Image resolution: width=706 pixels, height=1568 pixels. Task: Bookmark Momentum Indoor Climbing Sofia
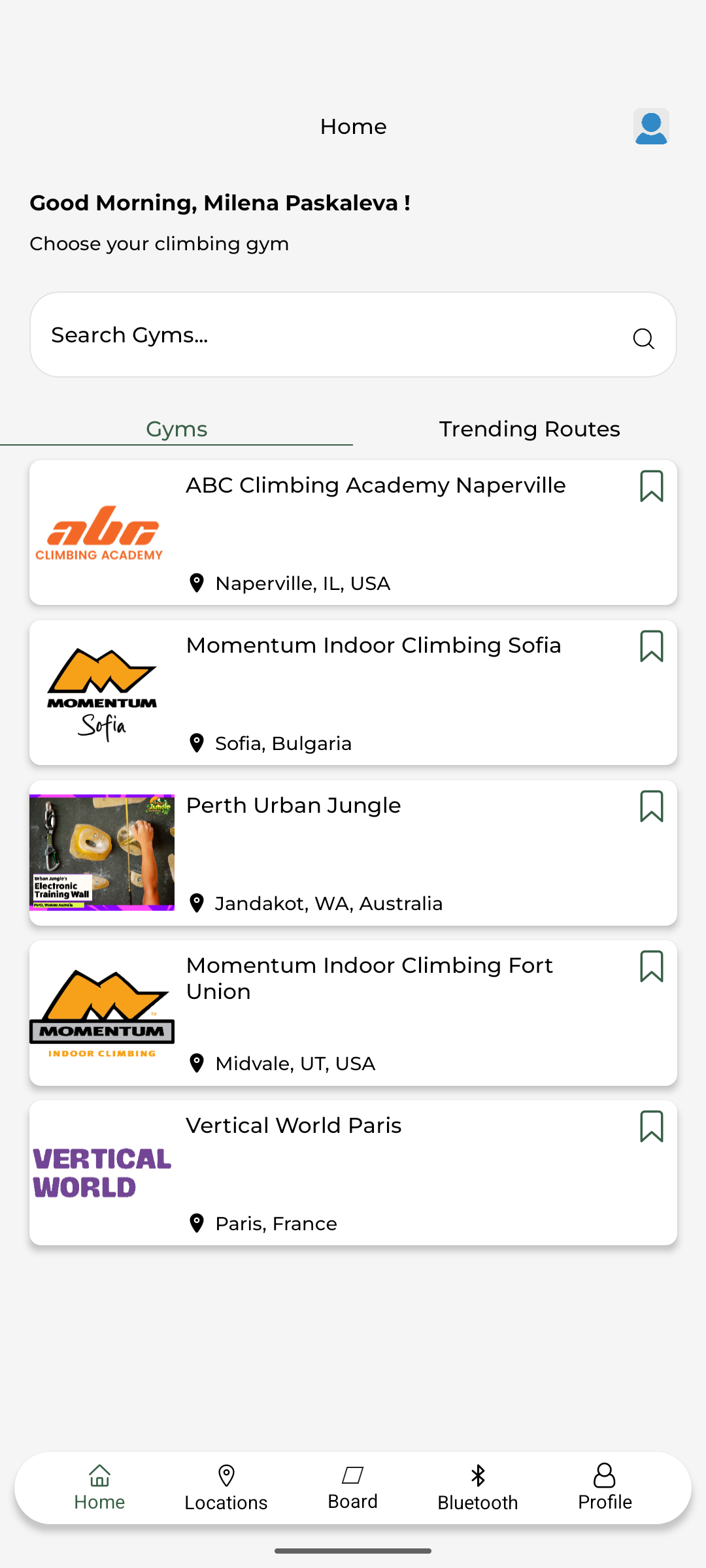click(651, 646)
